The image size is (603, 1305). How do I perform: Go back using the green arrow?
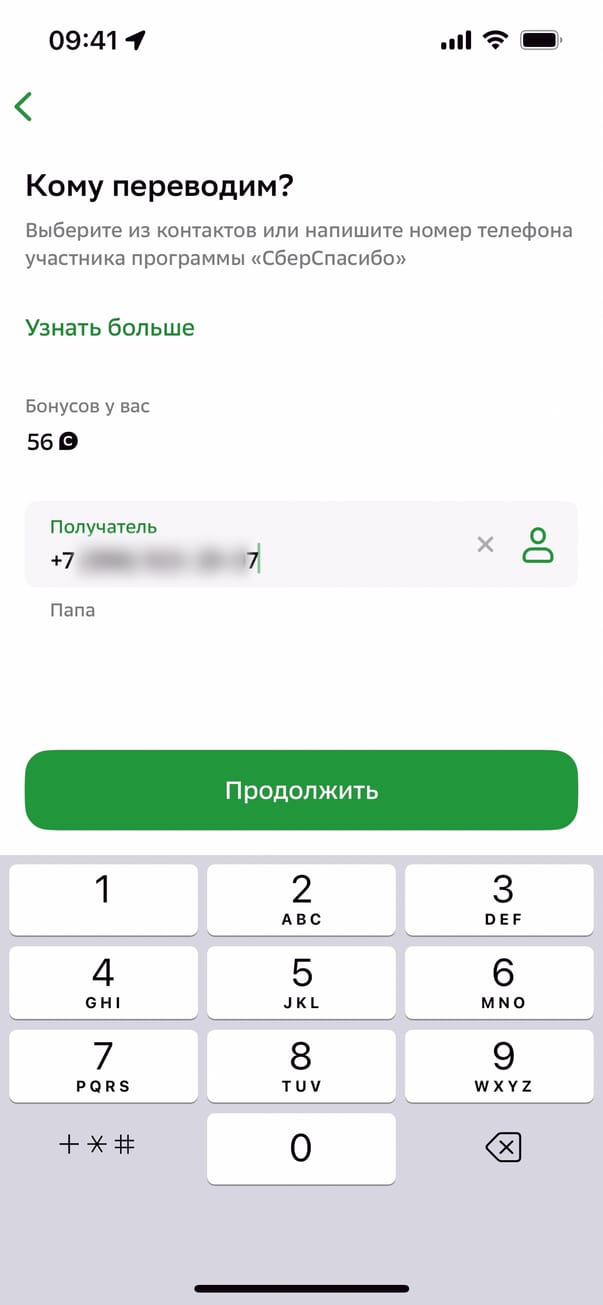click(24, 106)
